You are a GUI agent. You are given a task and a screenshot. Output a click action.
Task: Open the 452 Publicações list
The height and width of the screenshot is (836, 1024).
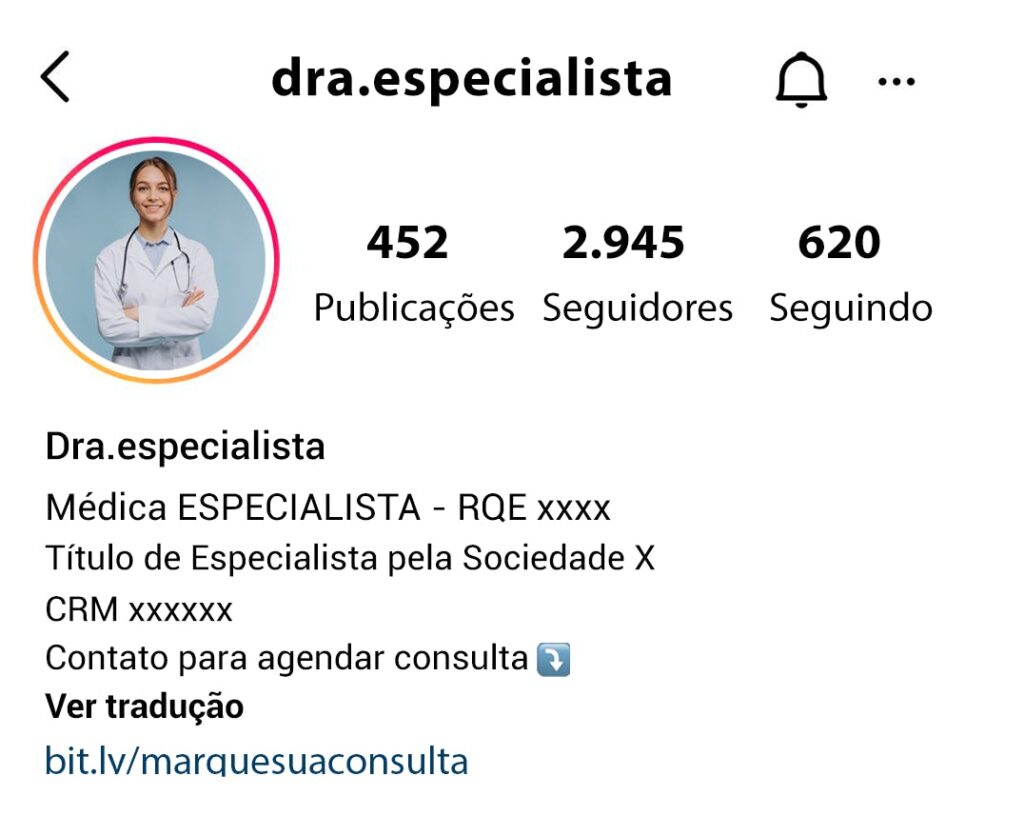pyautogui.click(x=413, y=273)
